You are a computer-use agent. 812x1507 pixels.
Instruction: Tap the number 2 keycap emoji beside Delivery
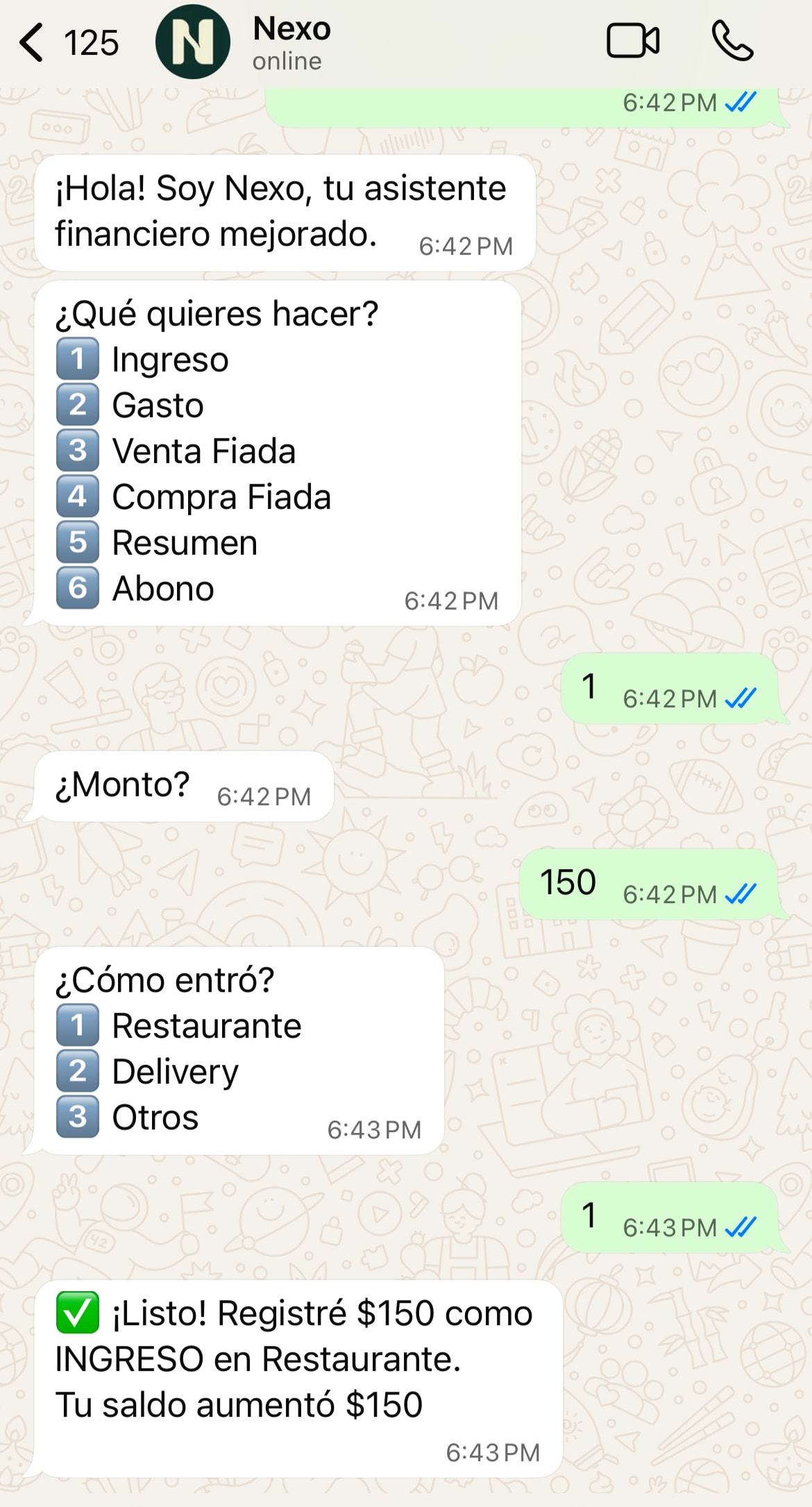(x=78, y=1071)
